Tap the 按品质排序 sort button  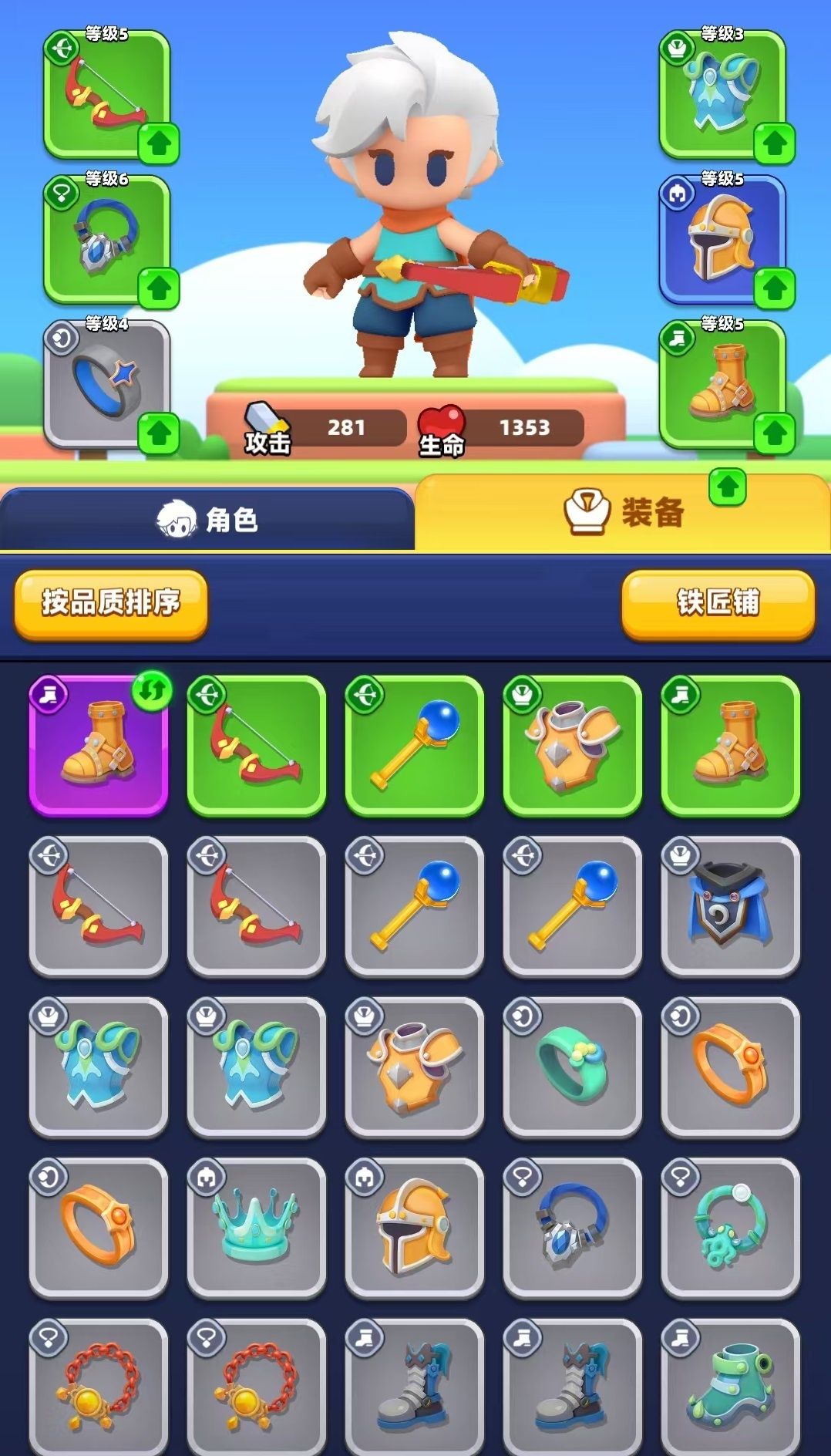(111, 603)
